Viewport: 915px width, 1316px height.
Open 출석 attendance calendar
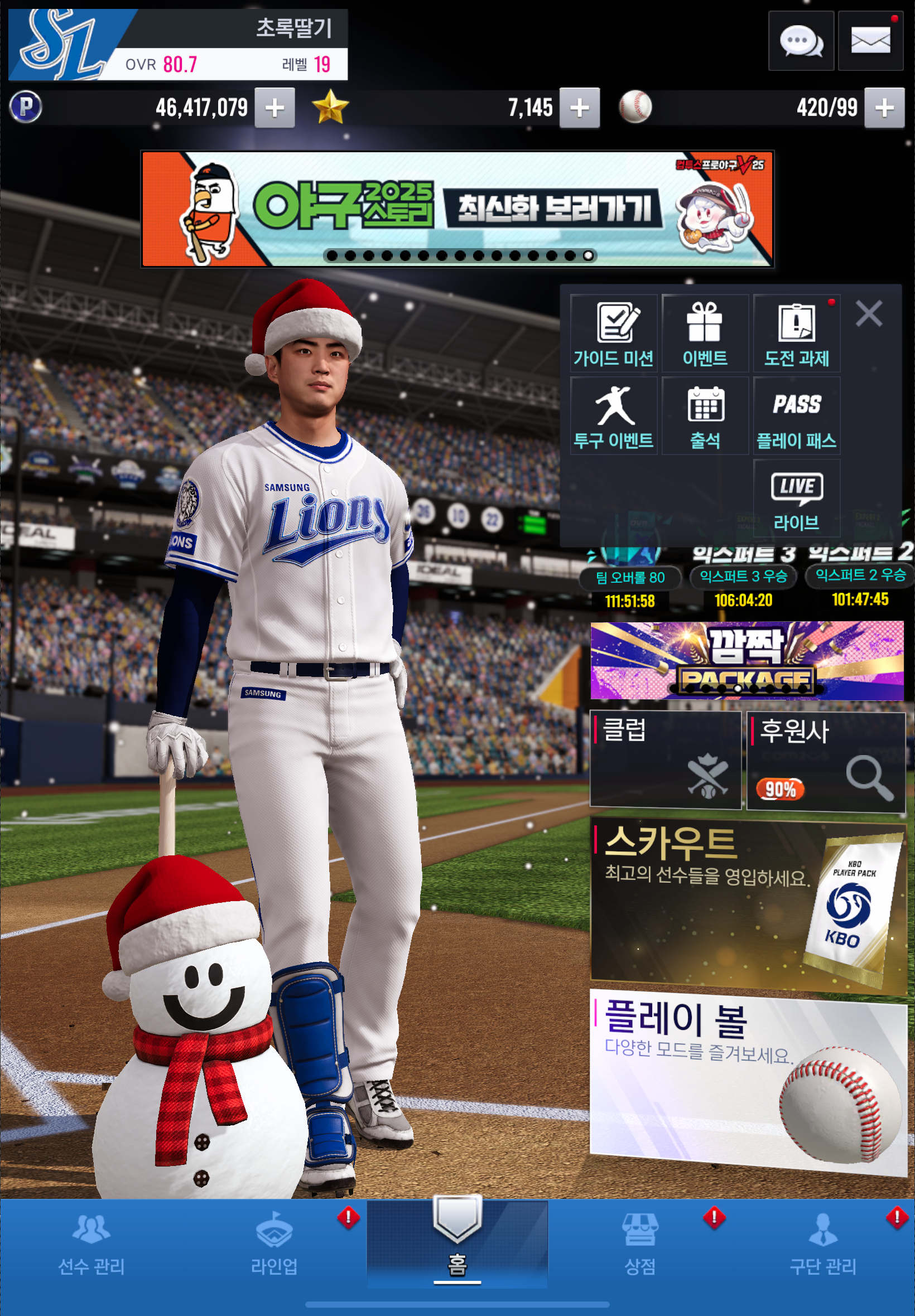[705, 416]
